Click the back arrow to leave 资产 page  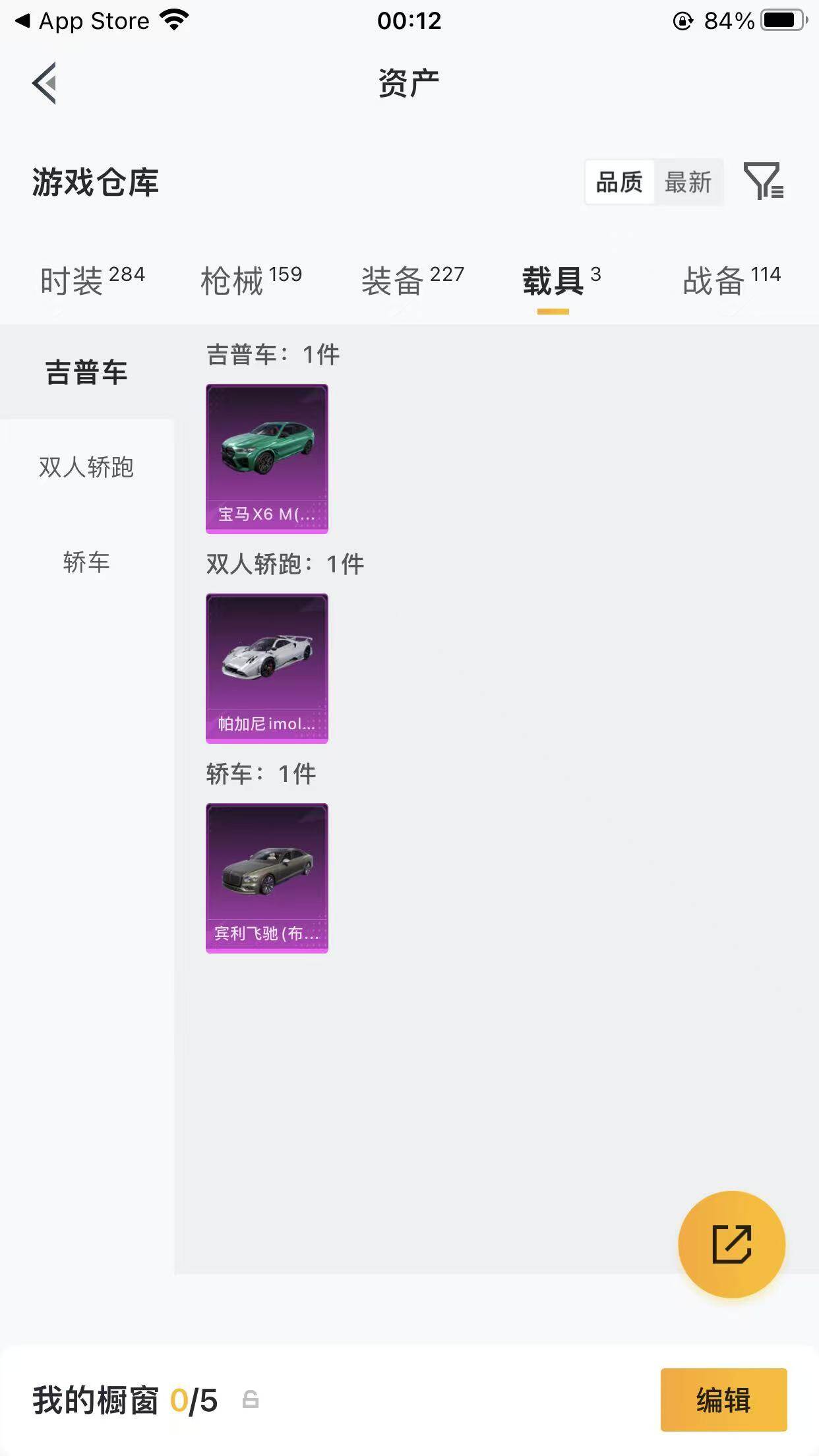[x=45, y=84]
